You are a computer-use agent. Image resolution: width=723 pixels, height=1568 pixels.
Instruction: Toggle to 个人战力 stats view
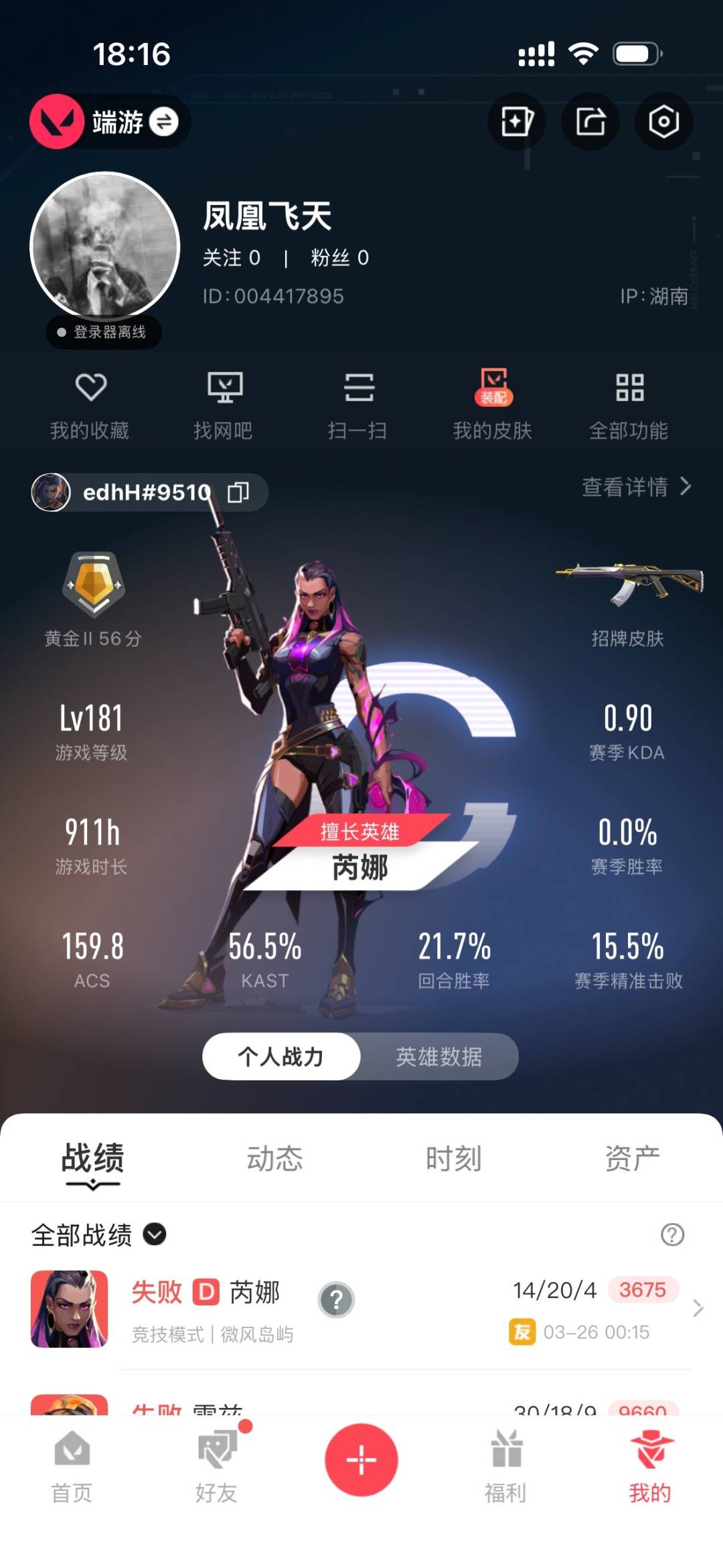click(281, 1055)
